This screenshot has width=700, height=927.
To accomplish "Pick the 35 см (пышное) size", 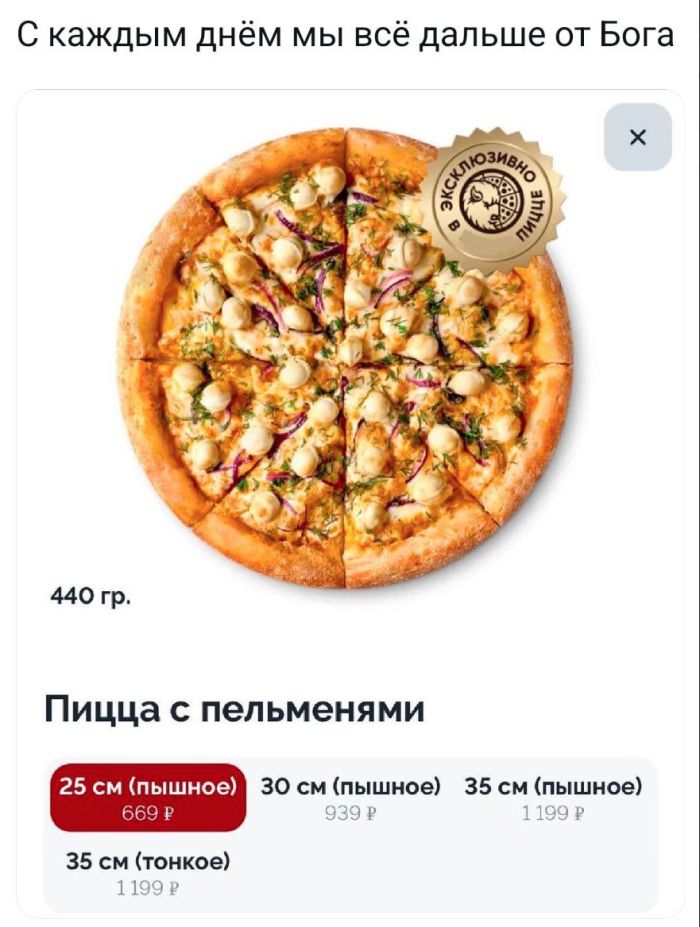I will click(x=553, y=798).
